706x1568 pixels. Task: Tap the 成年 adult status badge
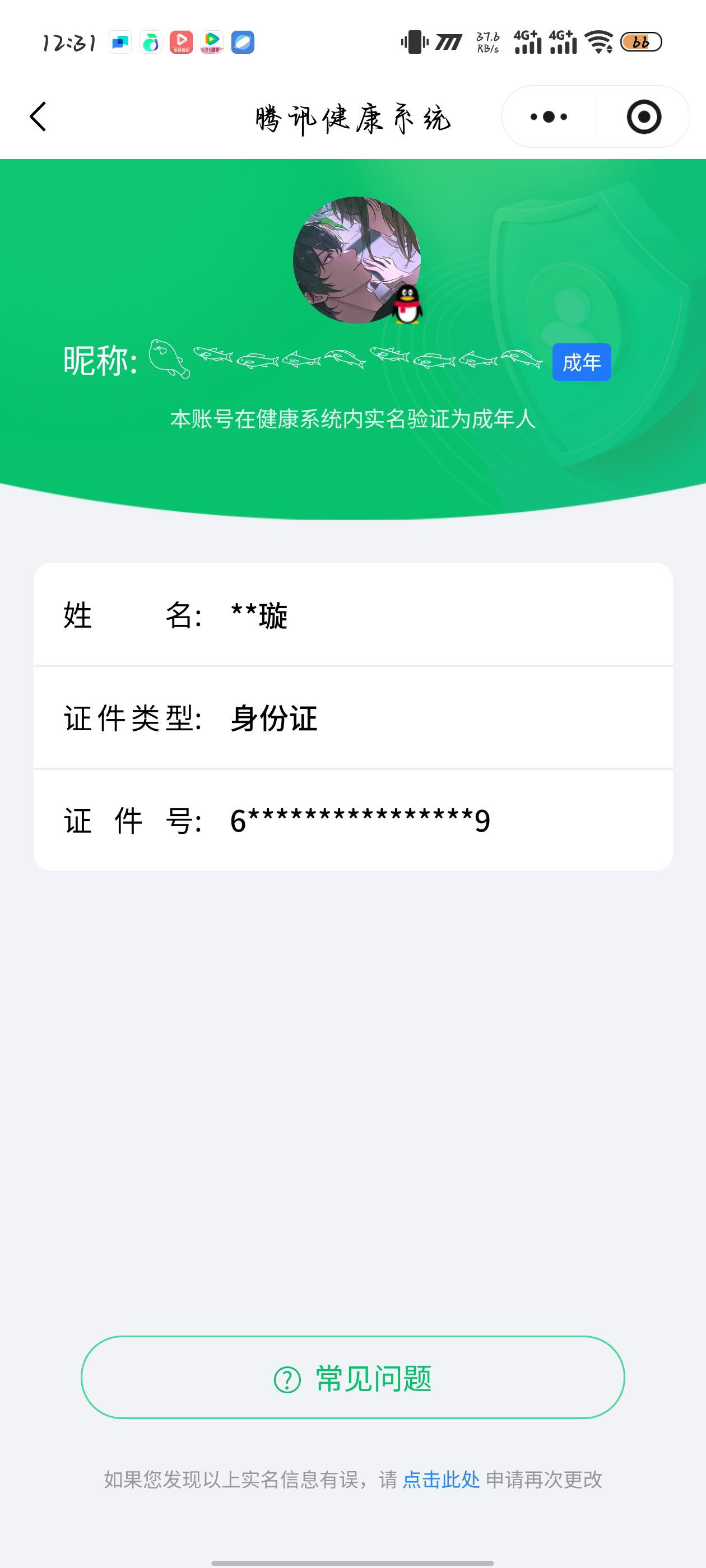pyautogui.click(x=582, y=362)
